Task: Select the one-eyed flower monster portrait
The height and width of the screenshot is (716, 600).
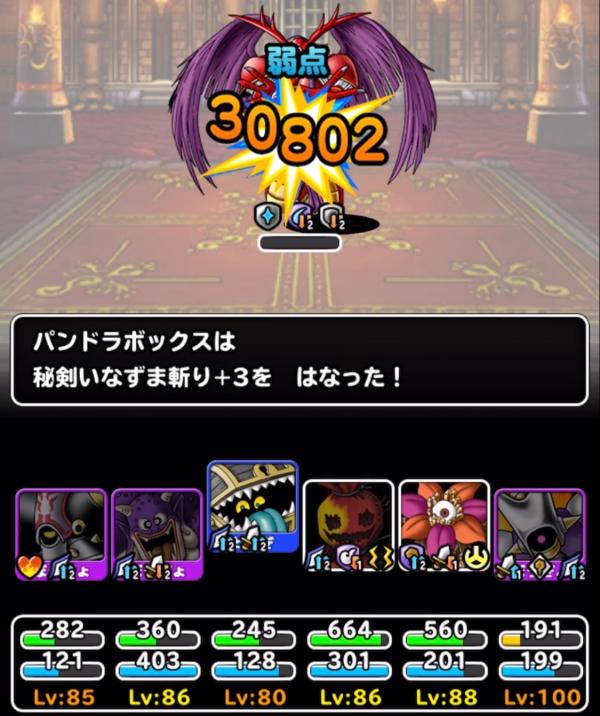Action: click(x=444, y=527)
